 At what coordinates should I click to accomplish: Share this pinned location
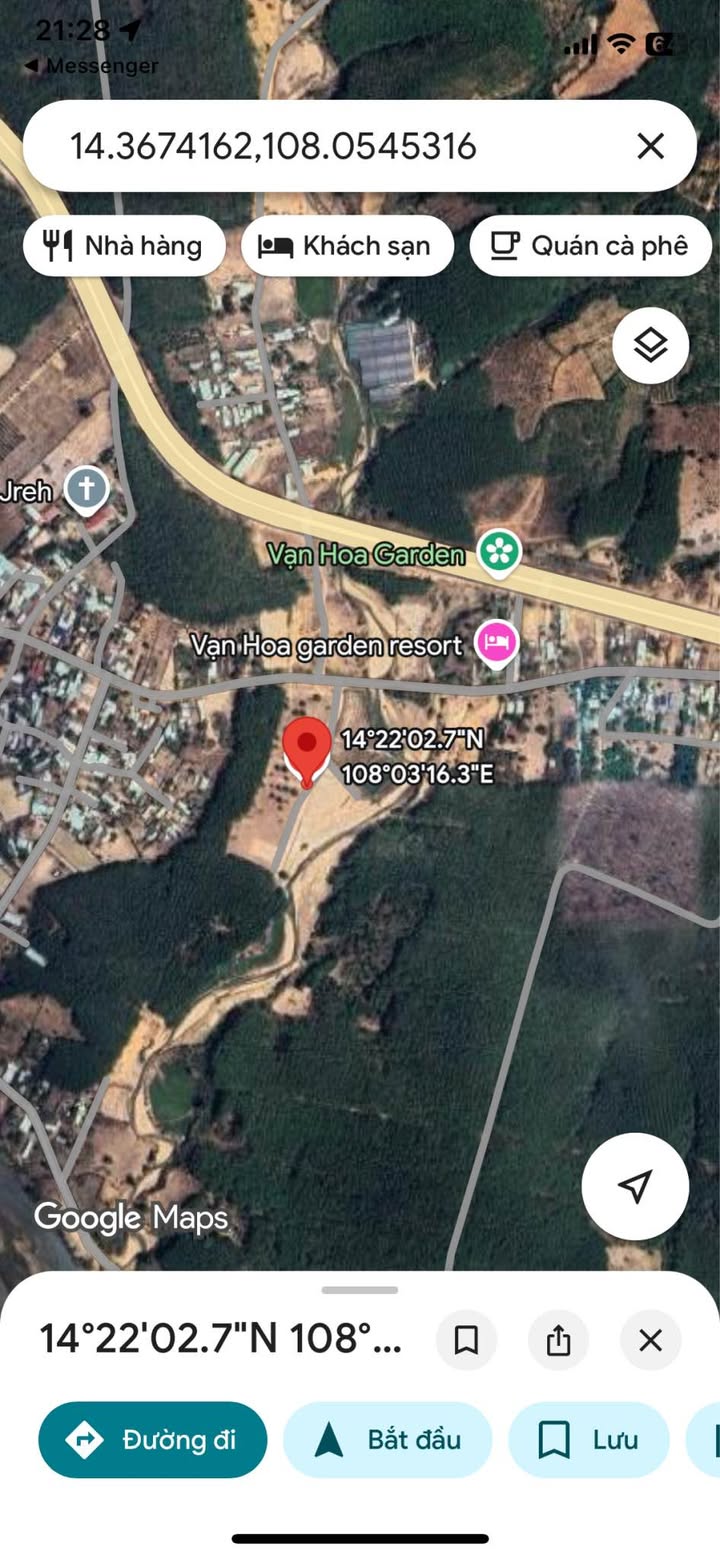[x=558, y=1340]
